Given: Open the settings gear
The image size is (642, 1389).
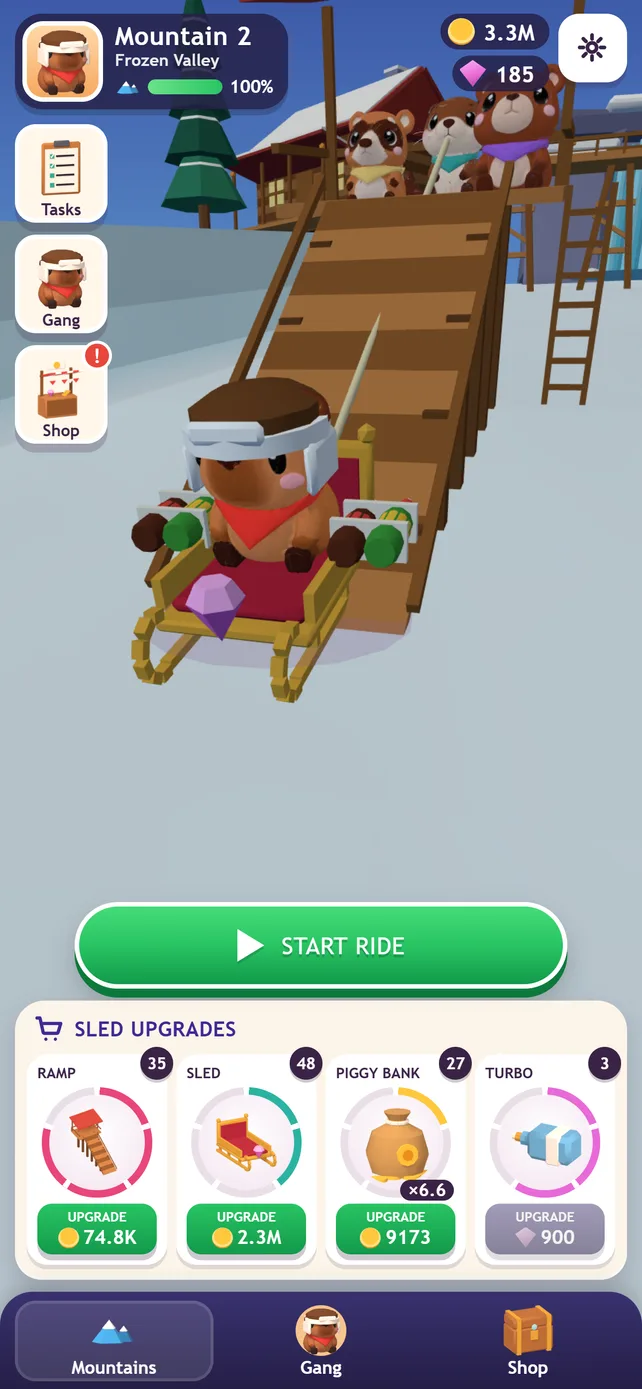Looking at the screenshot, I should pos(592,48).
